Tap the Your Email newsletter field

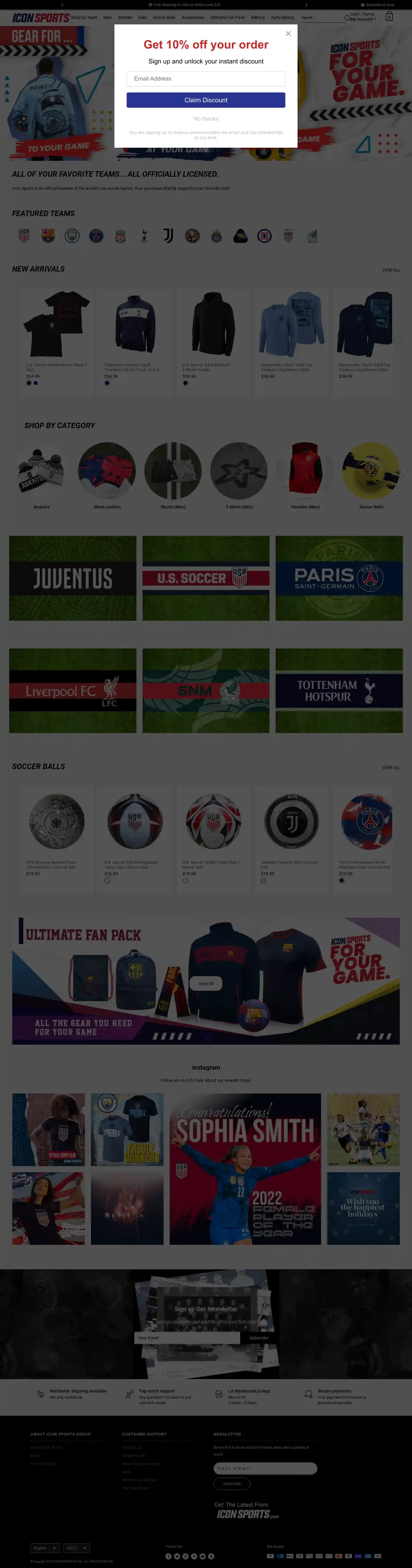[x=186, y=1338]
